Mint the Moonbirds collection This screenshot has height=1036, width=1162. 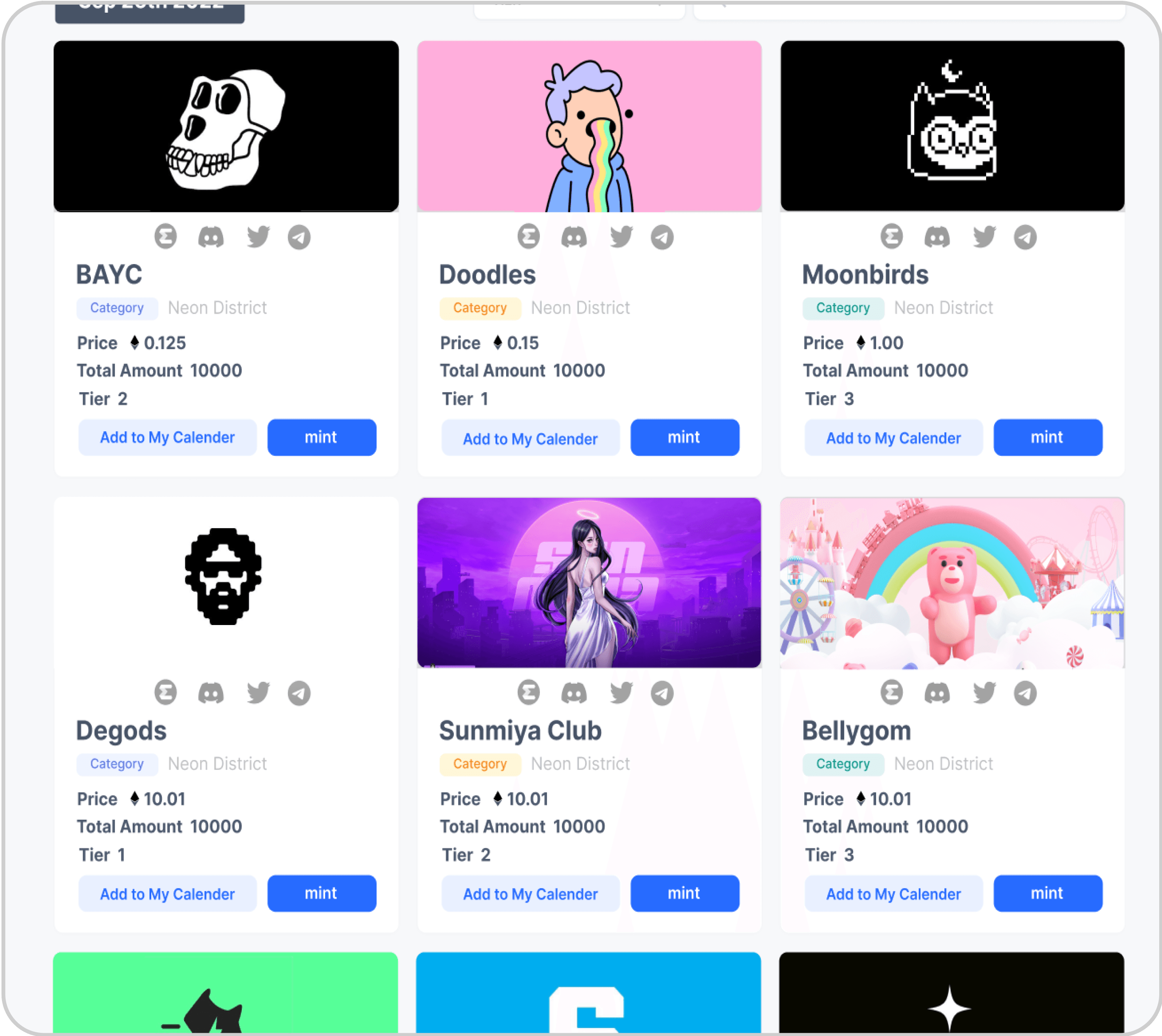(x=1048, y=437)
